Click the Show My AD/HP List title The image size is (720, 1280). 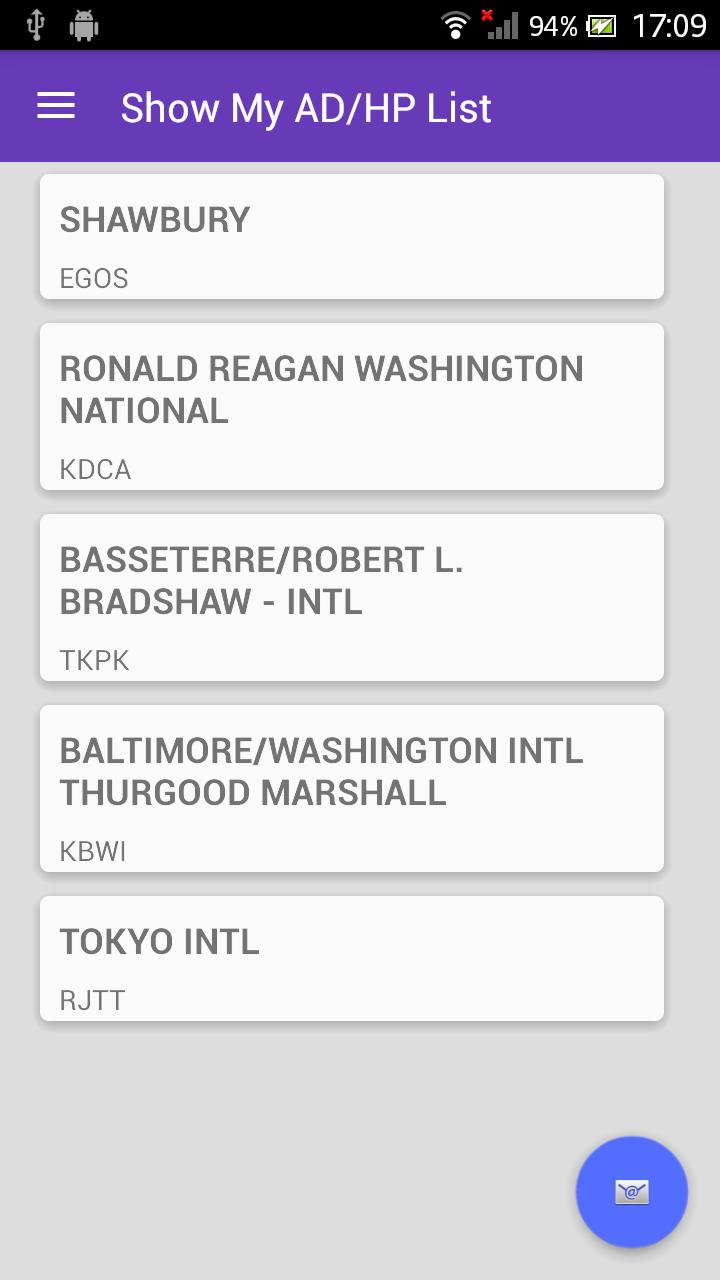tap(305, 107)
